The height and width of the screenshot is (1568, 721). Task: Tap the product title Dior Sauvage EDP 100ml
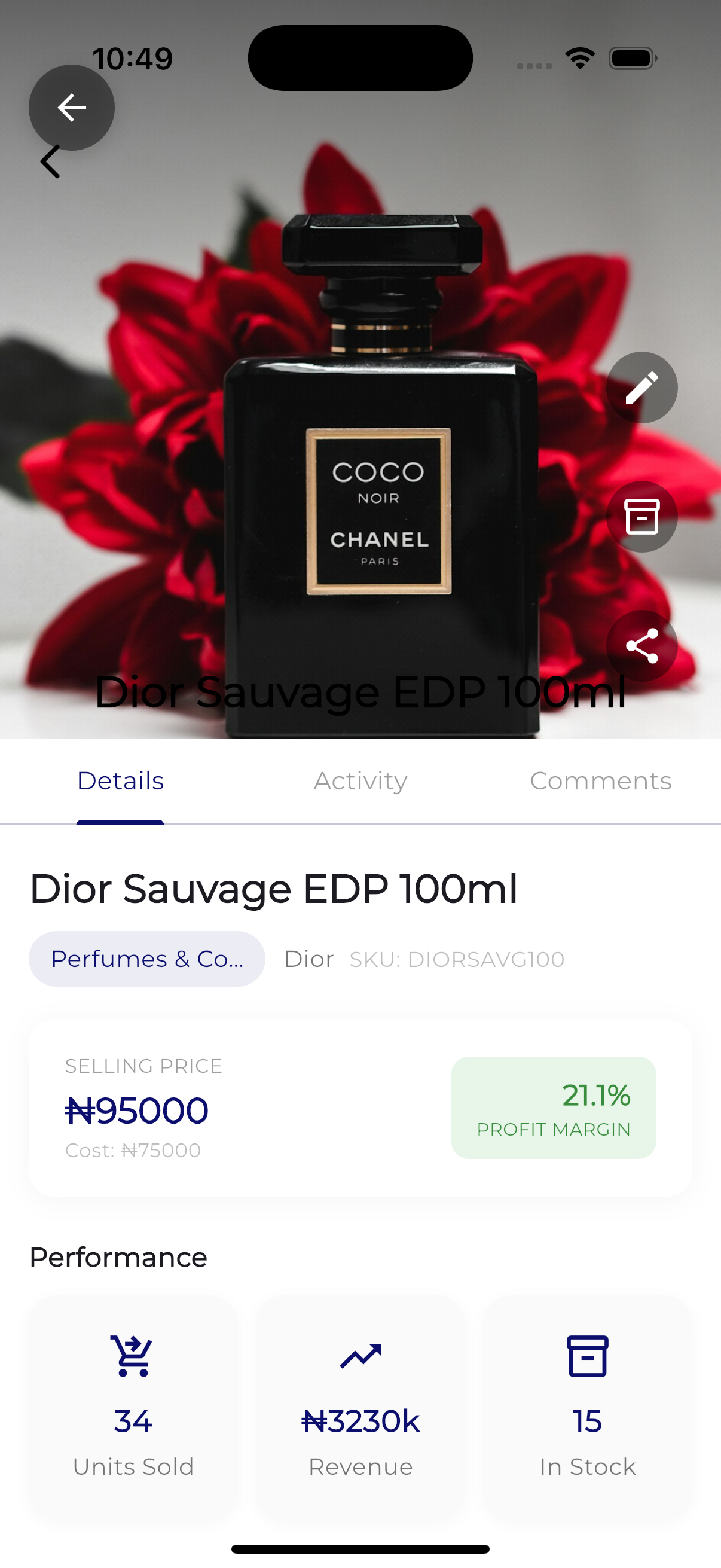(x=273, y=889)
